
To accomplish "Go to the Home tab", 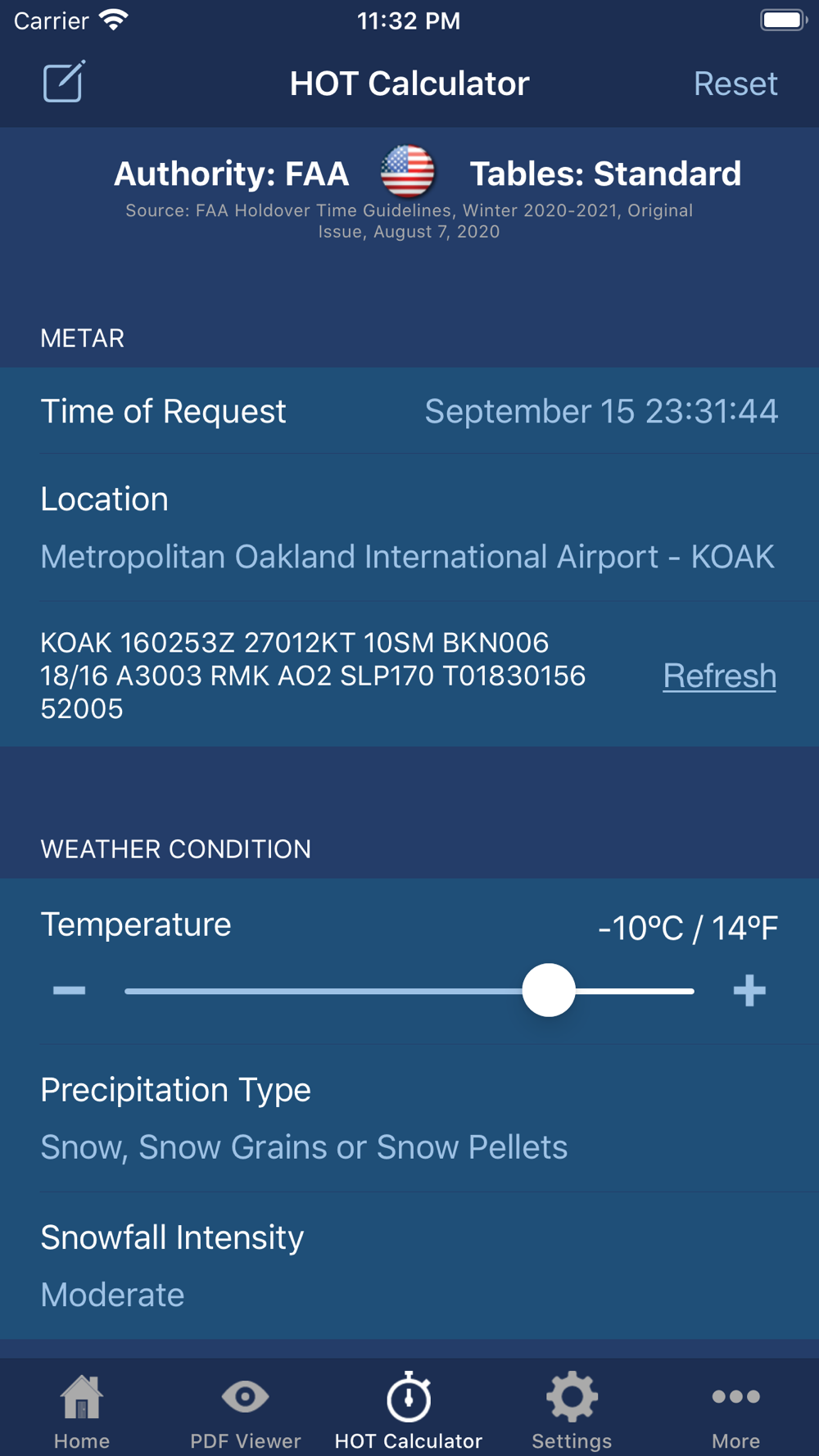I will click(82, 1410).
